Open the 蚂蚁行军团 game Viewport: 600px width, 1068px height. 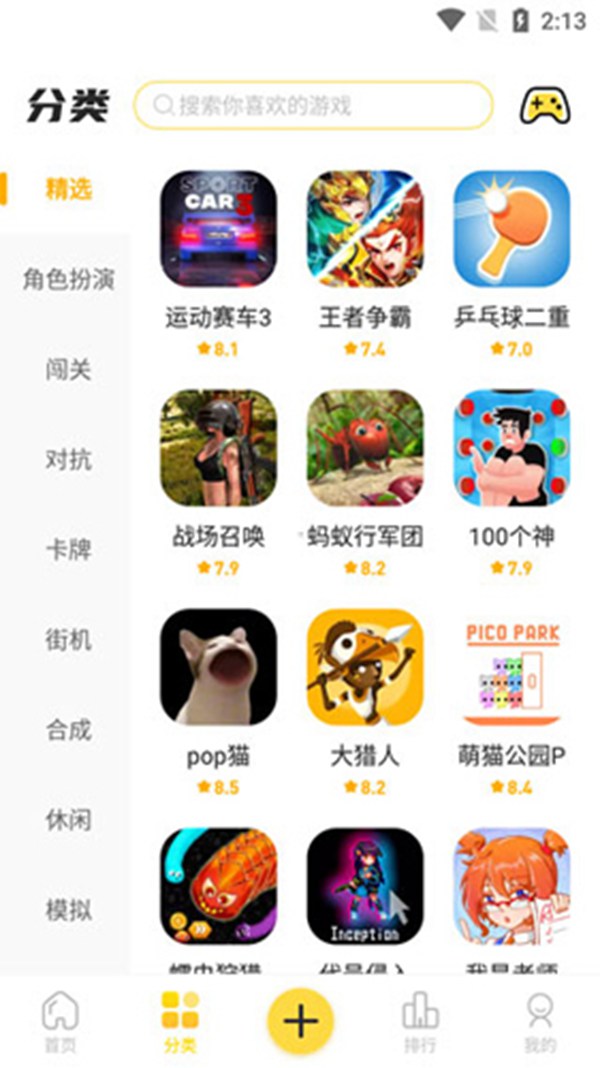tap(365, 448)
